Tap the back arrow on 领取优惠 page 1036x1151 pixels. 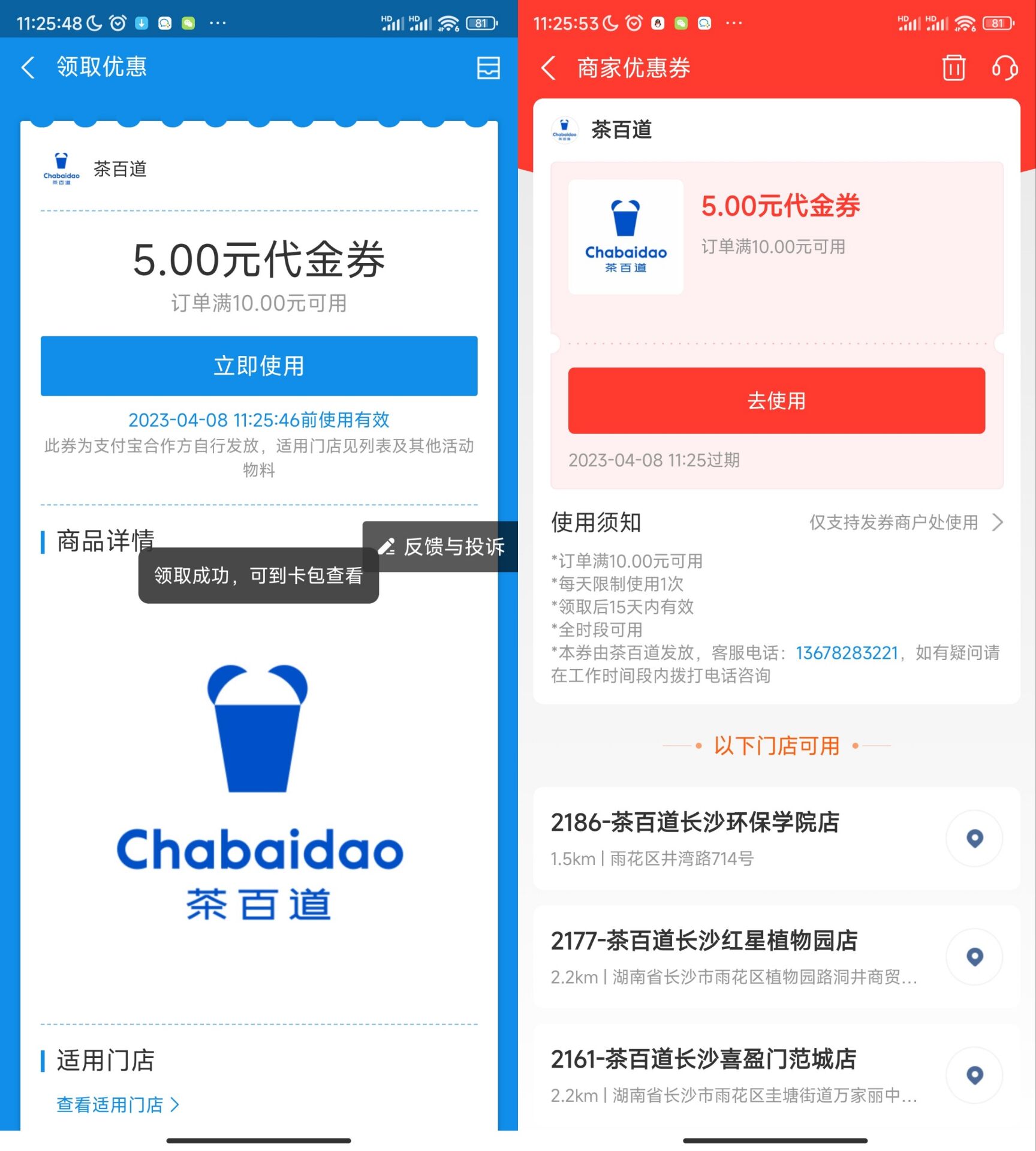28,68
